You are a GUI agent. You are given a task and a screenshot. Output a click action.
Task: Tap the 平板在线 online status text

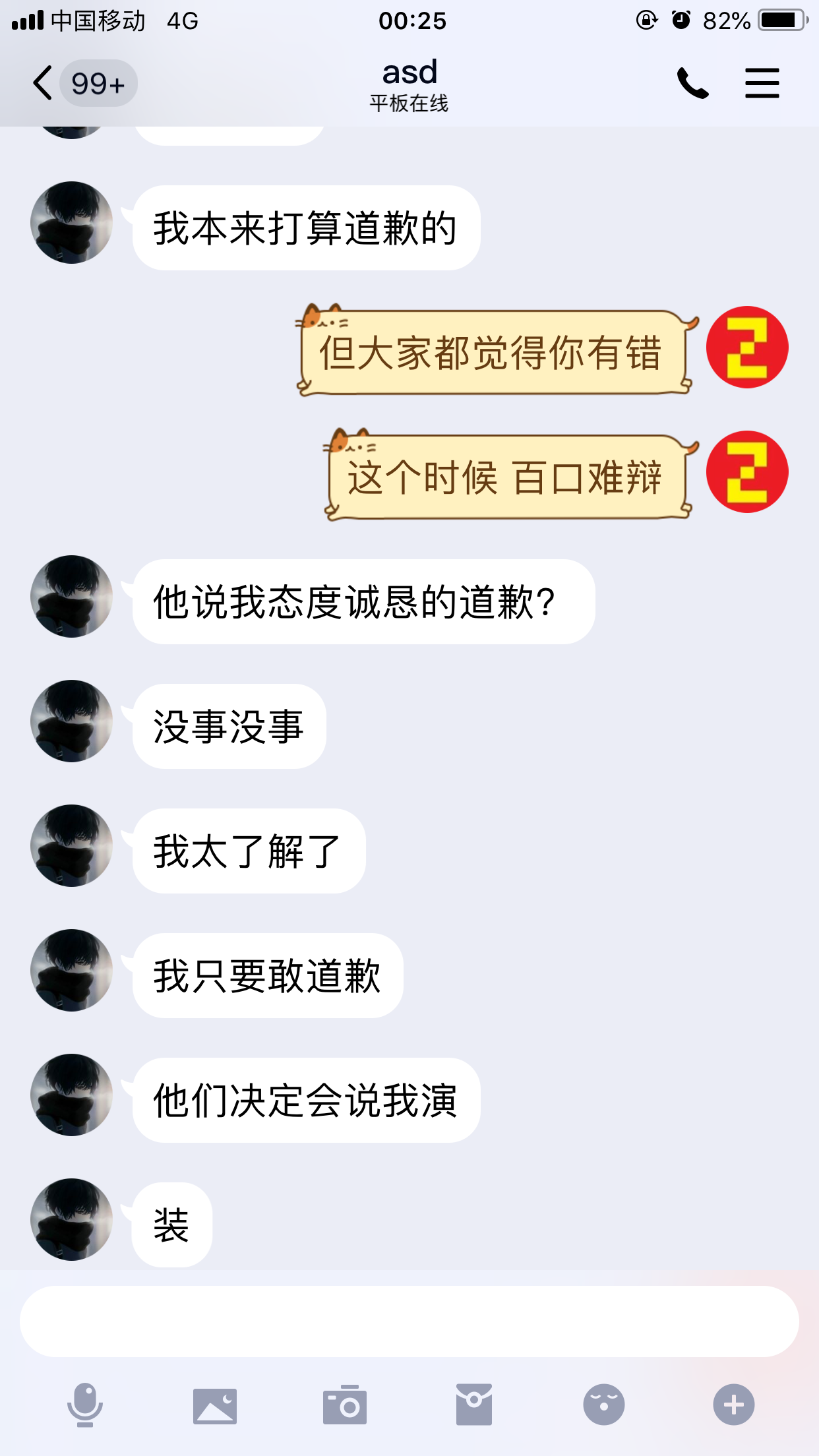click(409, 103)
